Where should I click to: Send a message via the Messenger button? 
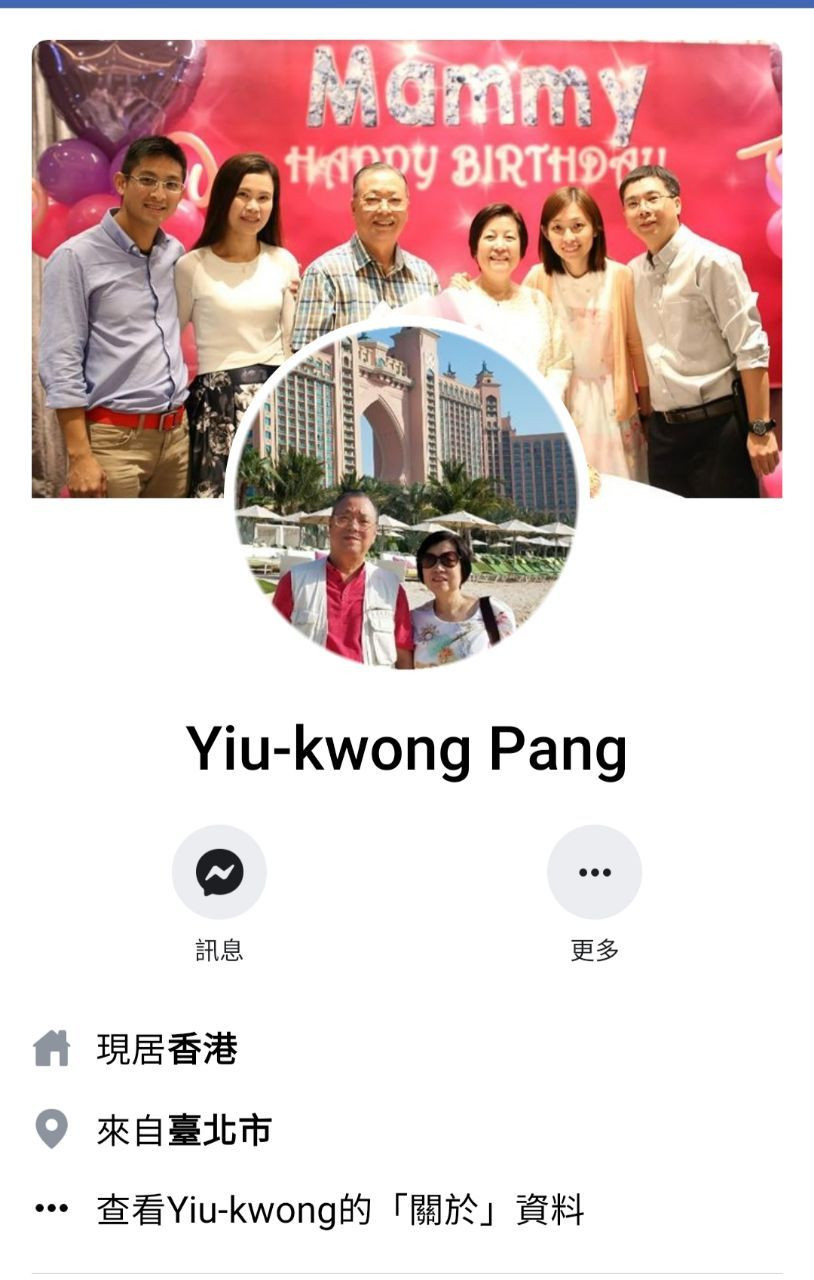pos(219,872)
